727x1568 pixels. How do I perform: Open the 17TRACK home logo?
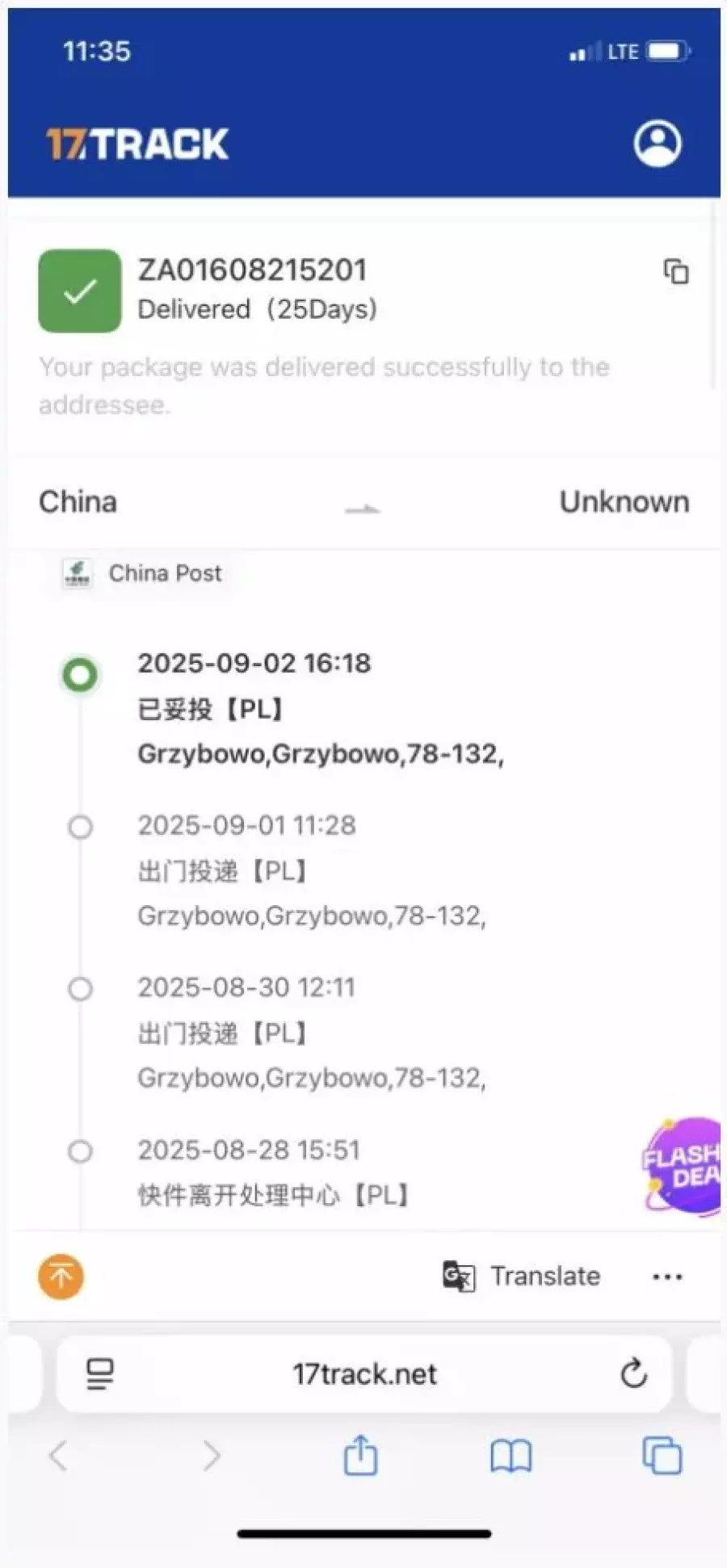[x=137, y=145]
